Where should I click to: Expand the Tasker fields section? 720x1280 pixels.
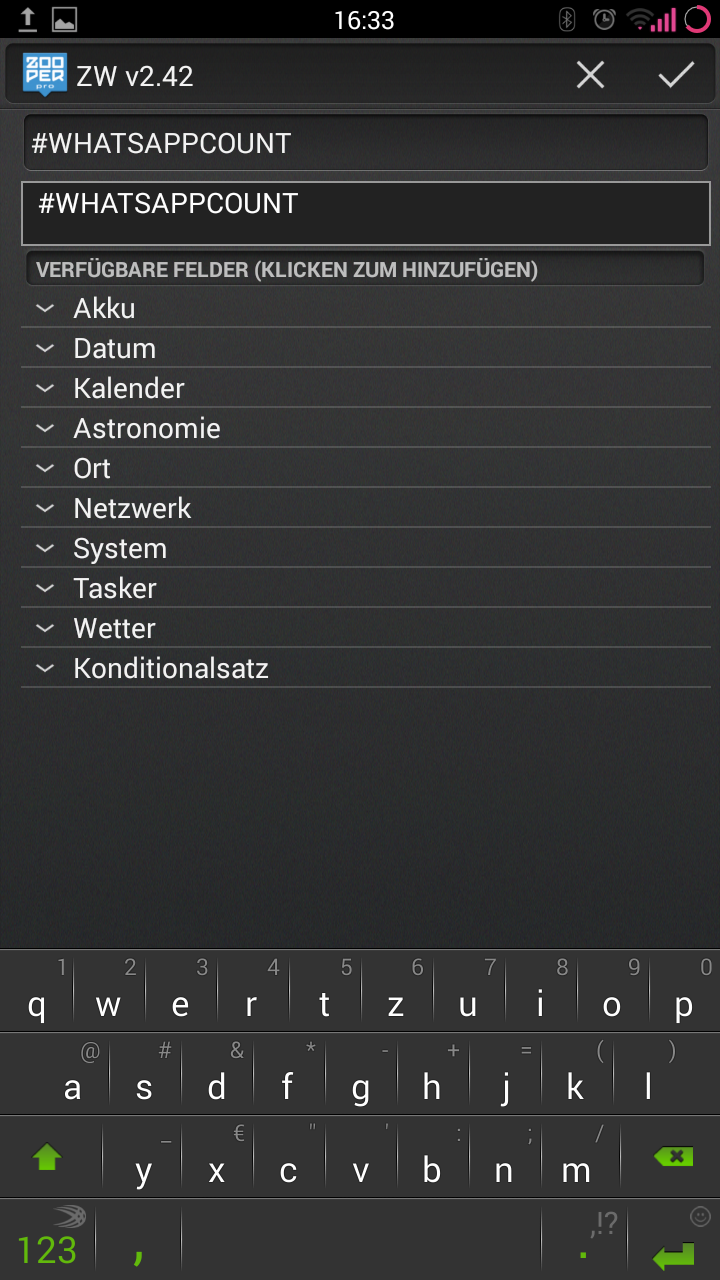pyautogui.click(x=115, y=588)
